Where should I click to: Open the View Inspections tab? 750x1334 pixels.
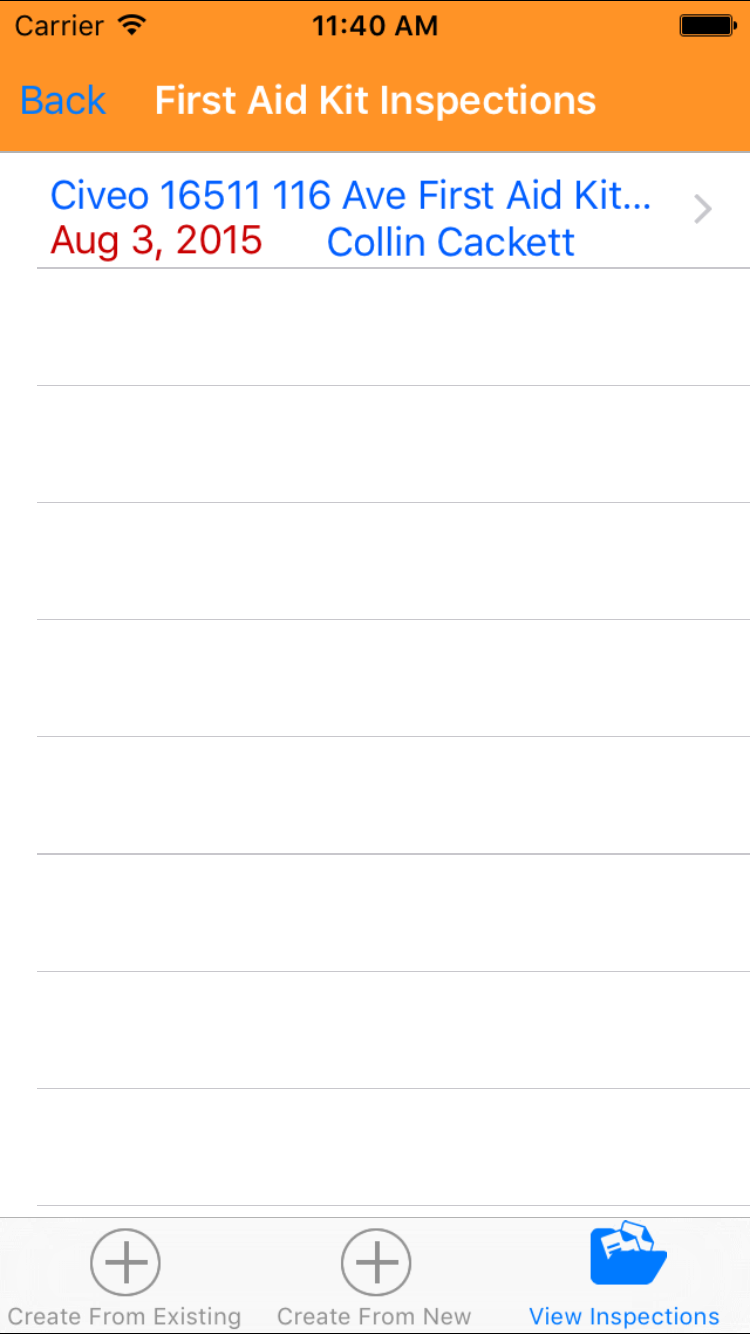[x=625, y=1276]
